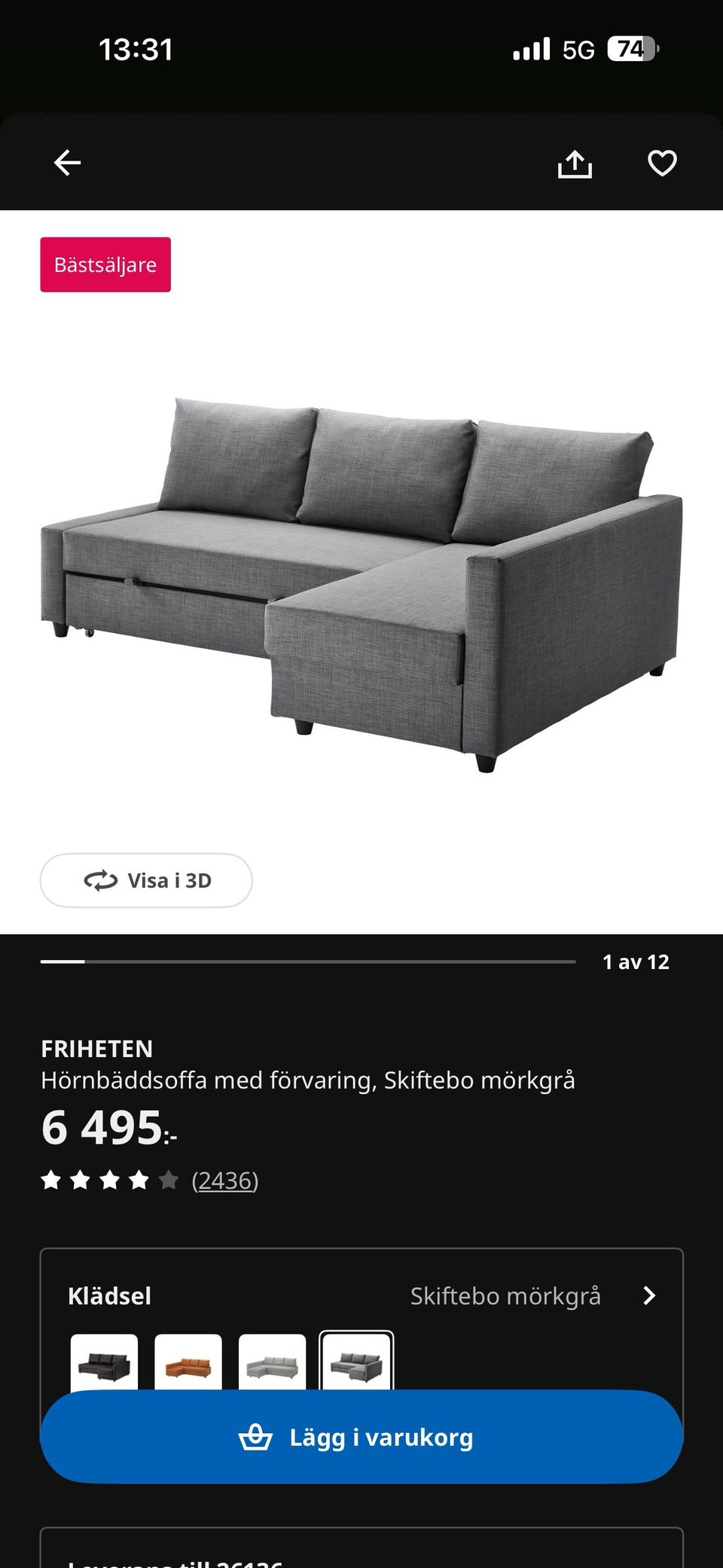
Task: Open the 2436 customer reviews link
Action: click(224, 1180)
